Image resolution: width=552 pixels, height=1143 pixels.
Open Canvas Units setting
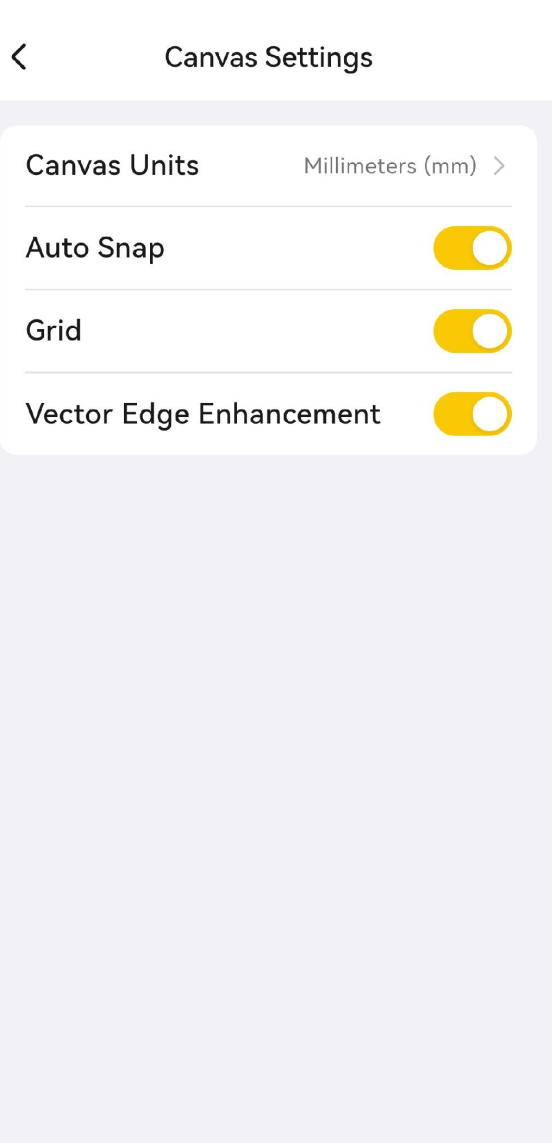coord(268,166)
